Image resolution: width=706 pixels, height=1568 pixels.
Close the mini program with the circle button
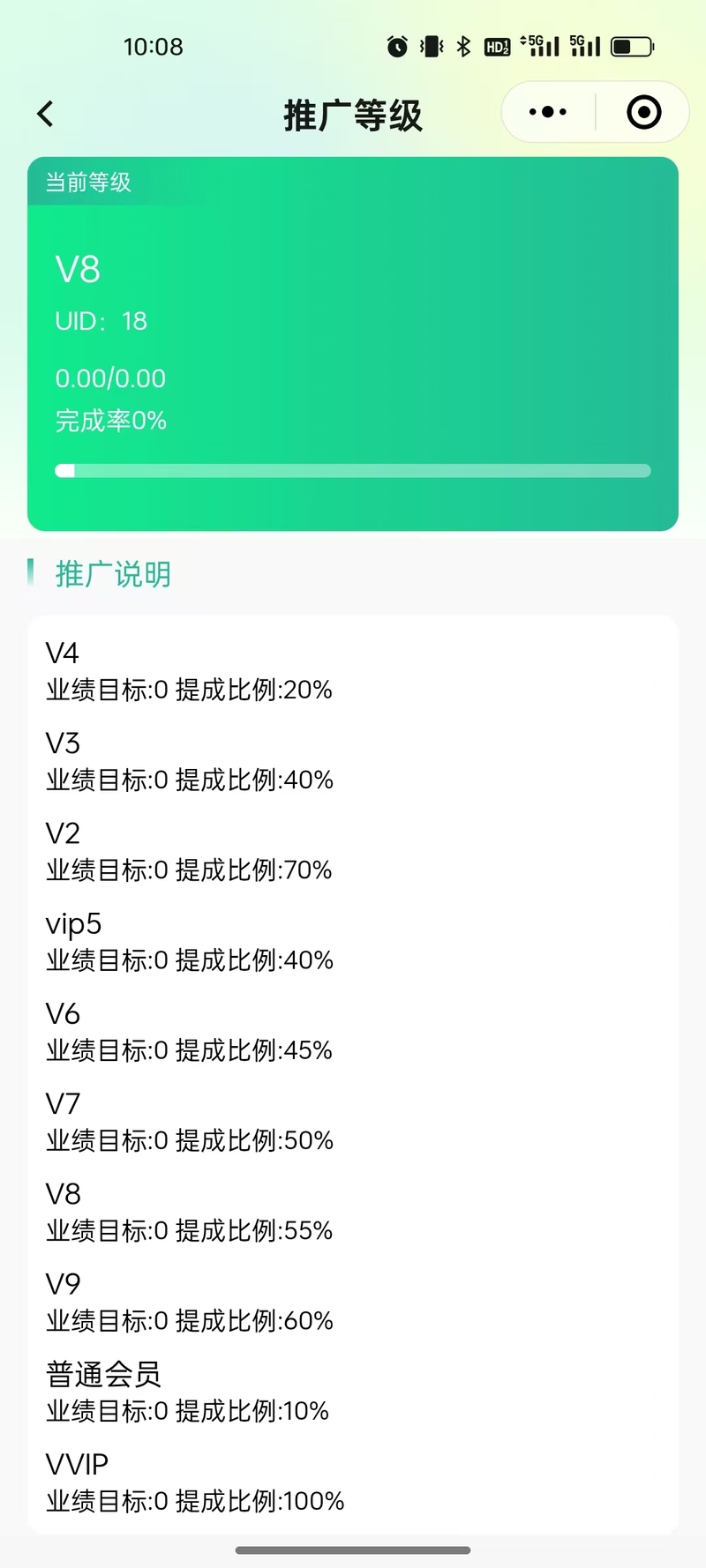tap(643, 112)
